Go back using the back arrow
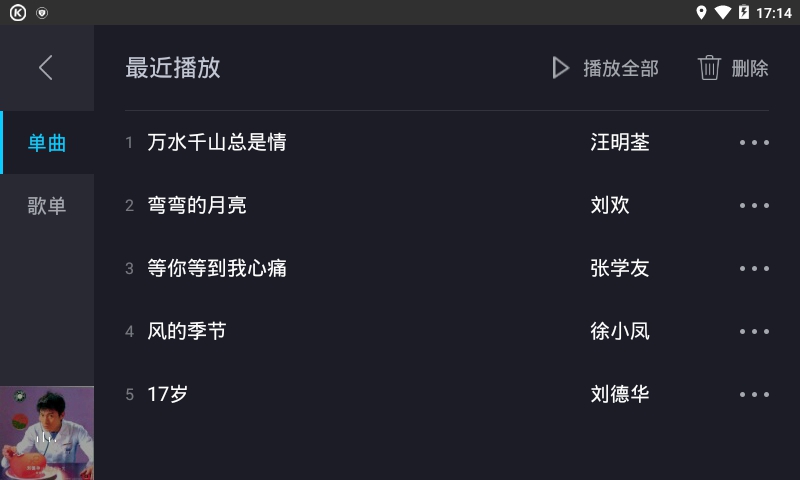800x480 pixels. point(45,68)
